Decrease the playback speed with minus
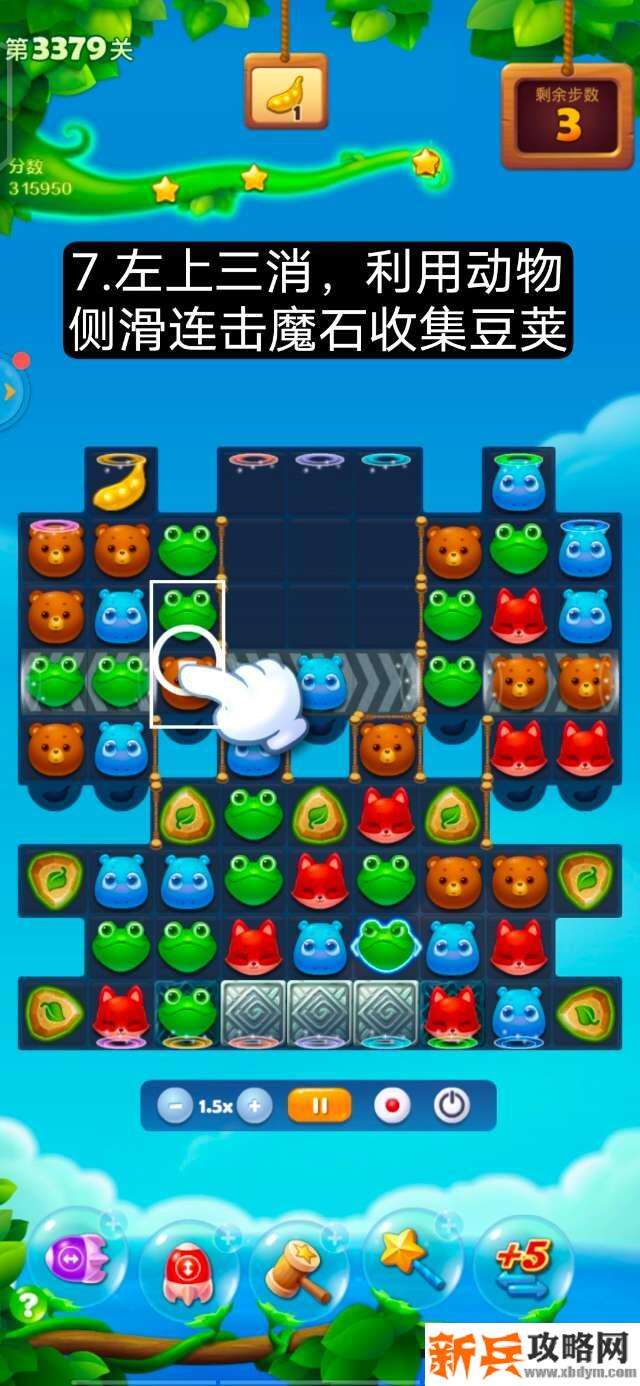 (x=175, y=1106)
